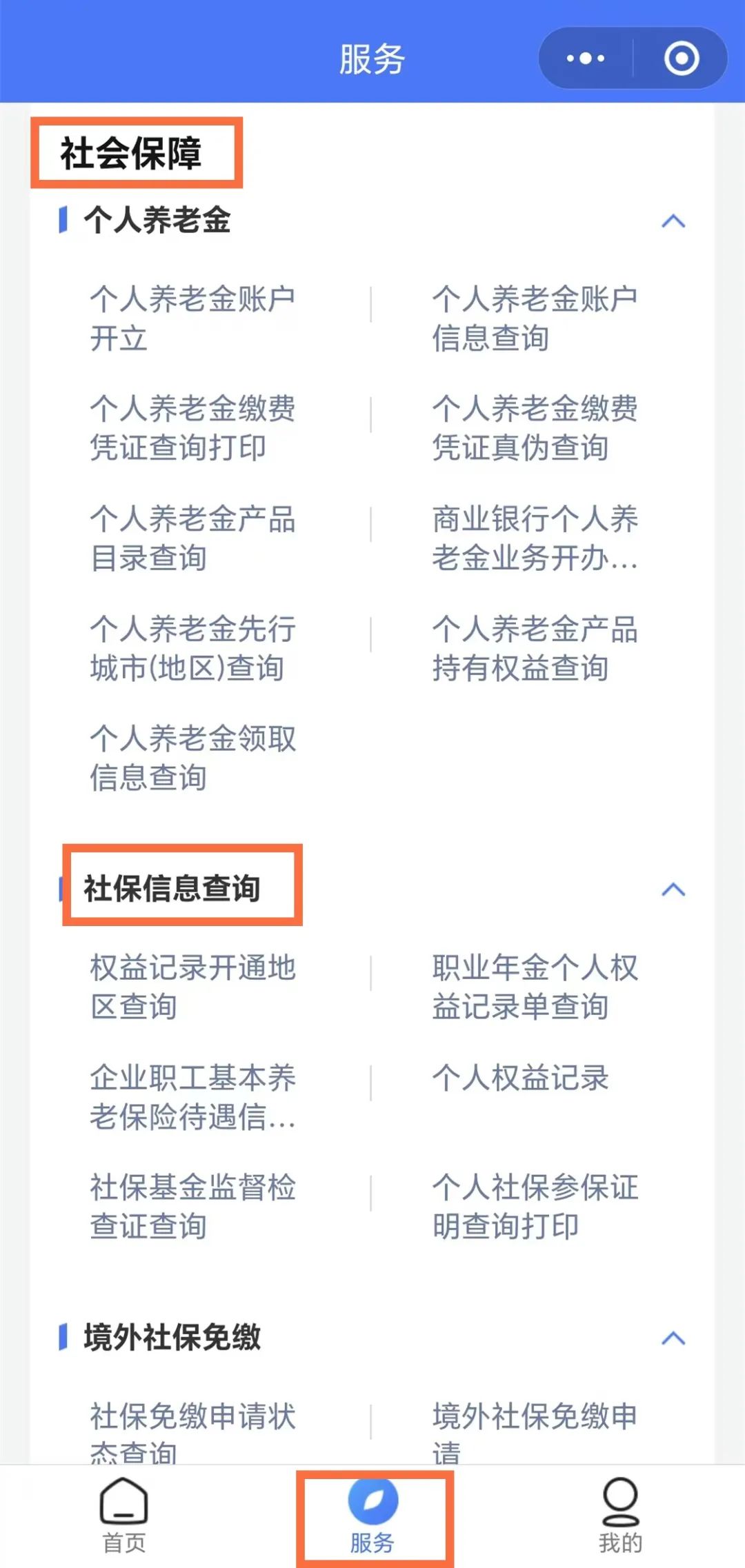Open 个人养老金缴费凭证查询打印
Image resolution: width=745 pixels, height=1568 pixels.
[193, 428]
